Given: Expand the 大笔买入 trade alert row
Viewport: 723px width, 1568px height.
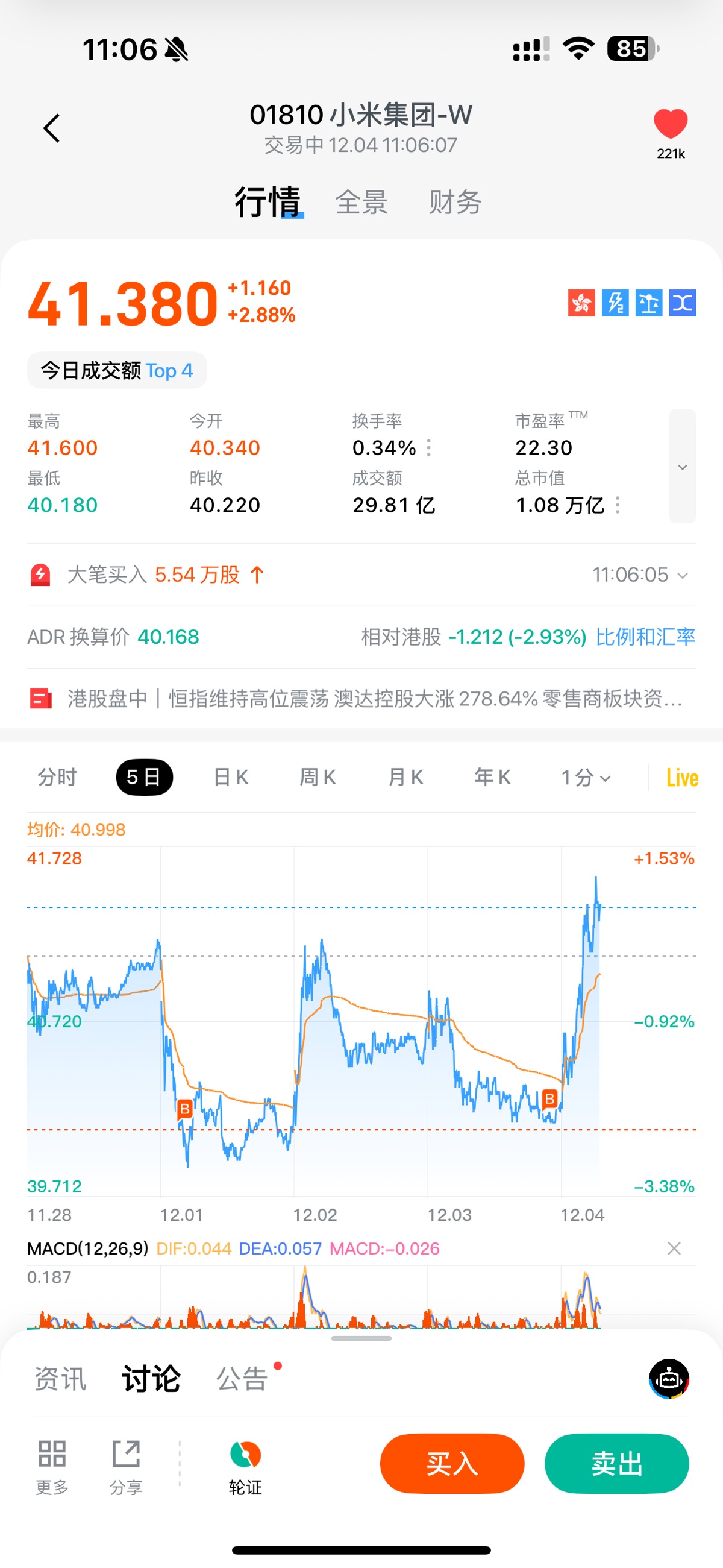Looking at the screenshot, I should click(681, 575).
